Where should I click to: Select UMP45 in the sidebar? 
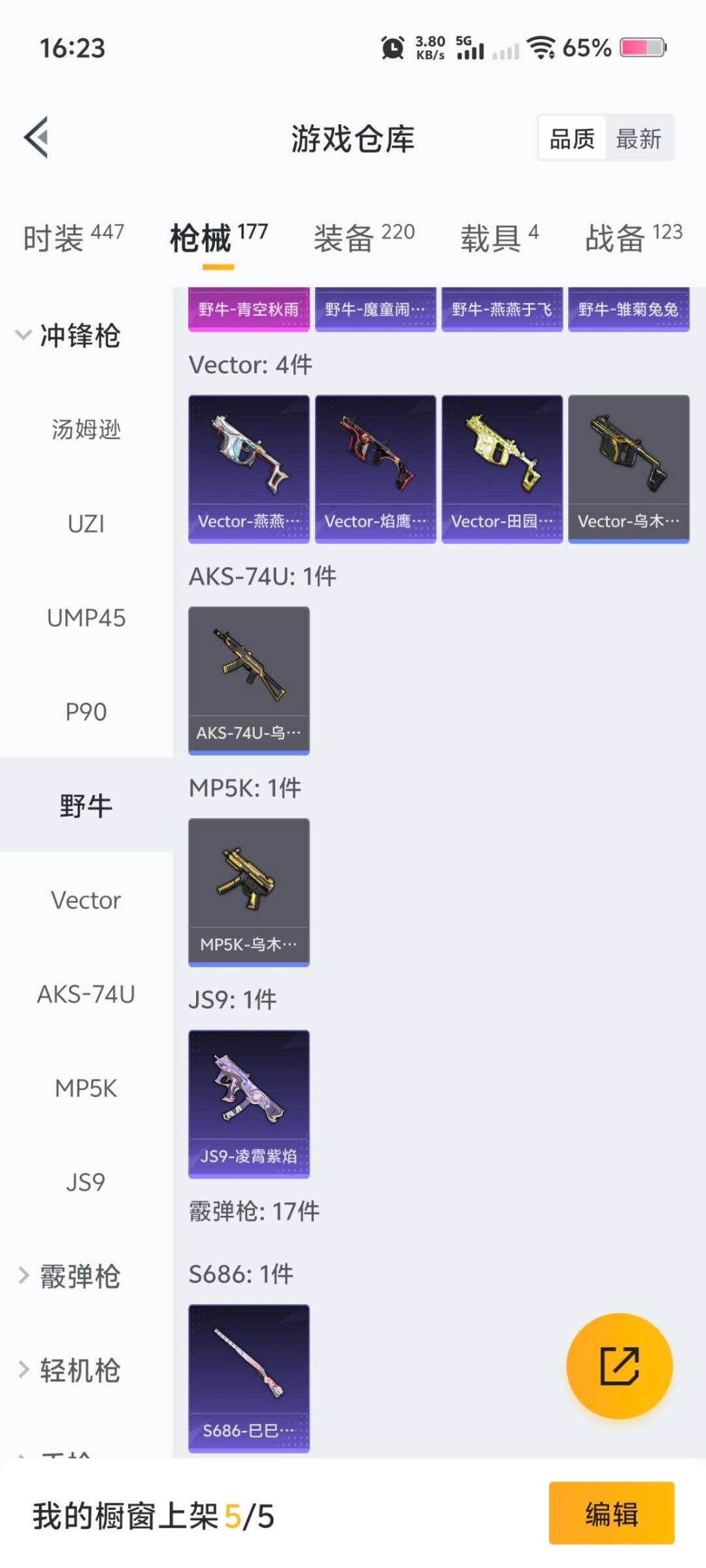[x=86, y=618]
